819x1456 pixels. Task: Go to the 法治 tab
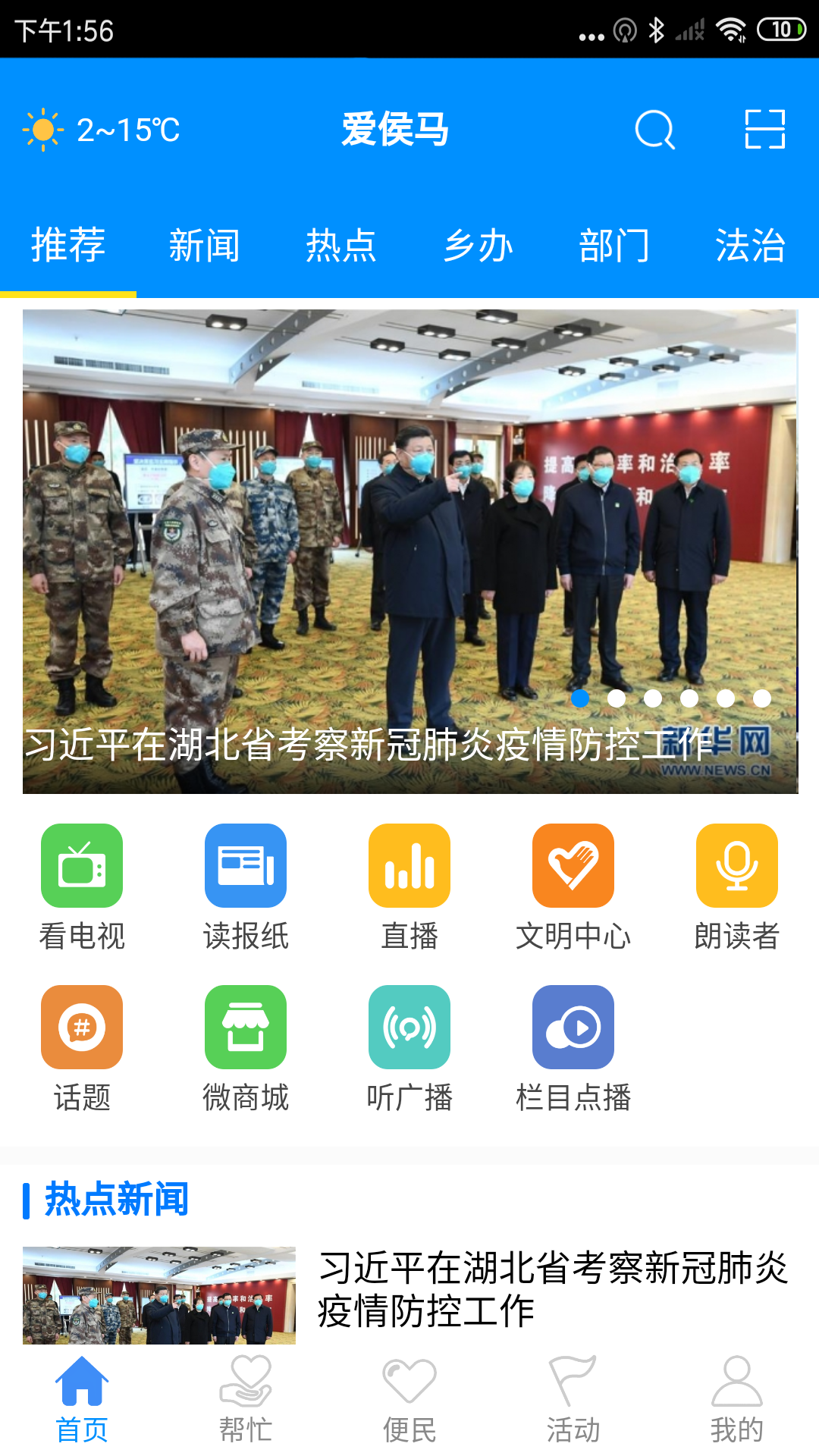click(x=750, y=246)
